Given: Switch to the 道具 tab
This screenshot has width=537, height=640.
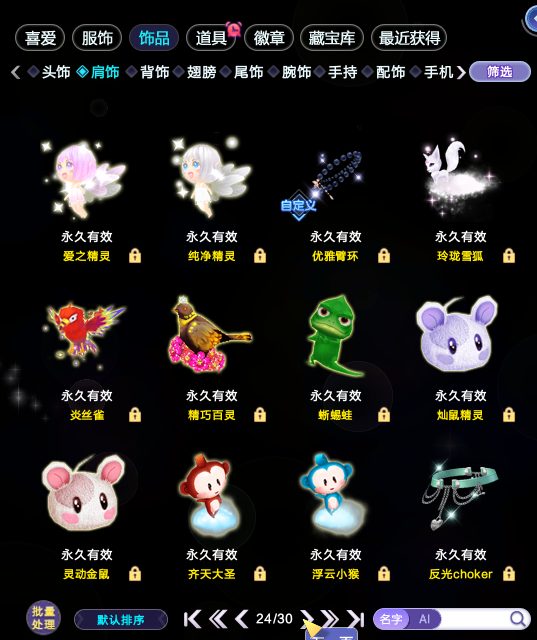Looking at the screenshot, I should click(x=211, y=38).
